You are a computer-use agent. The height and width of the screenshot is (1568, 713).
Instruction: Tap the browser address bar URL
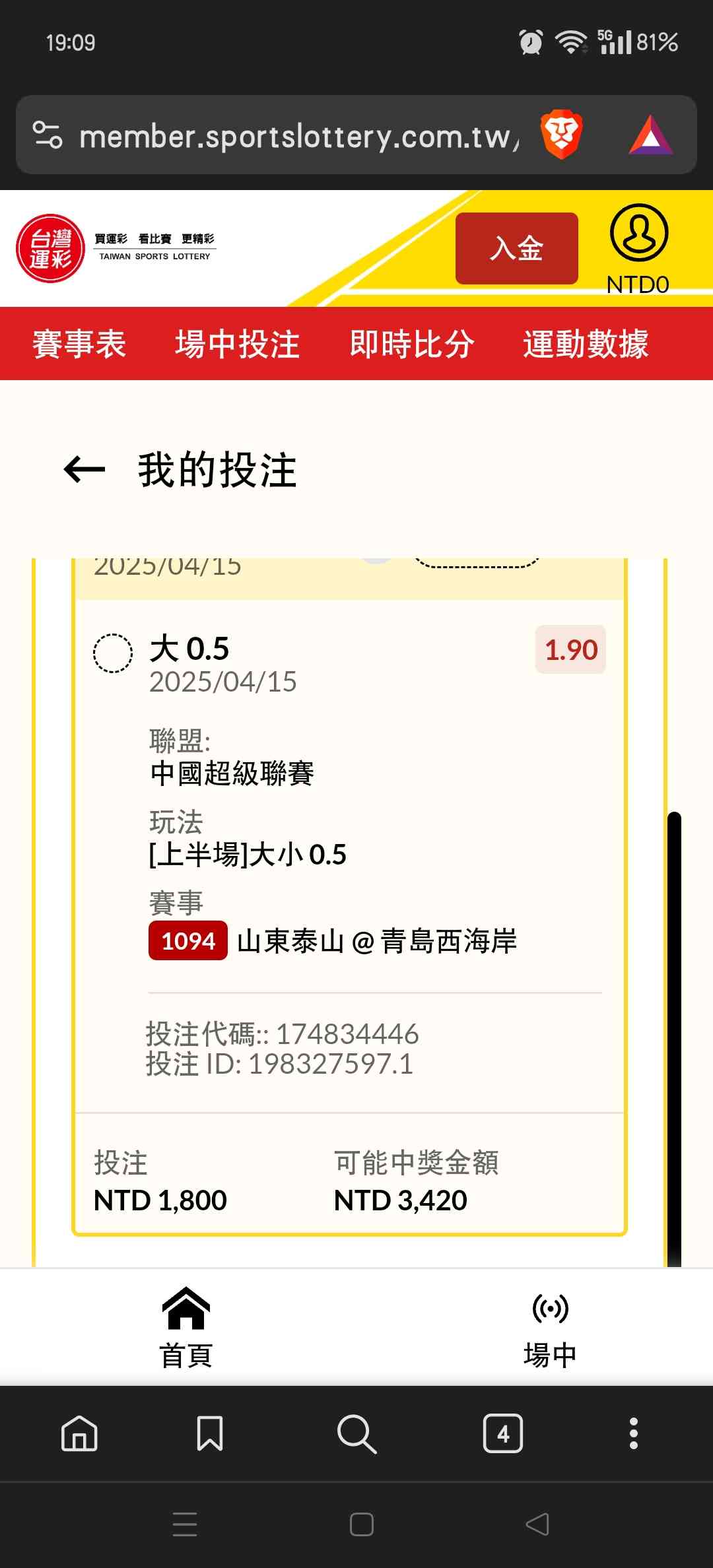pos(297,137)
